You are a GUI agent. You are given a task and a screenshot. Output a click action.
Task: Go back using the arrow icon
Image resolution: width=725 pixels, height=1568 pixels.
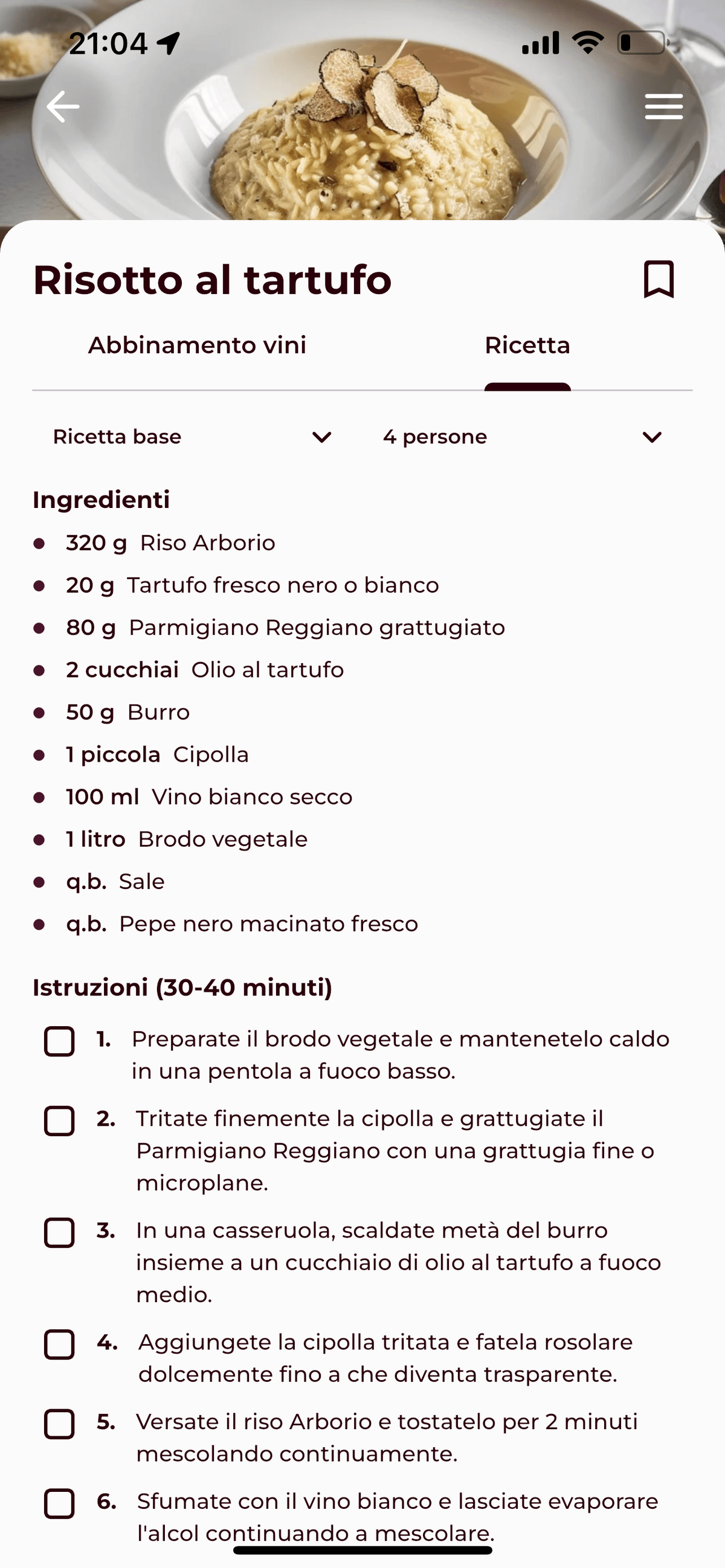tap(63, 106)
